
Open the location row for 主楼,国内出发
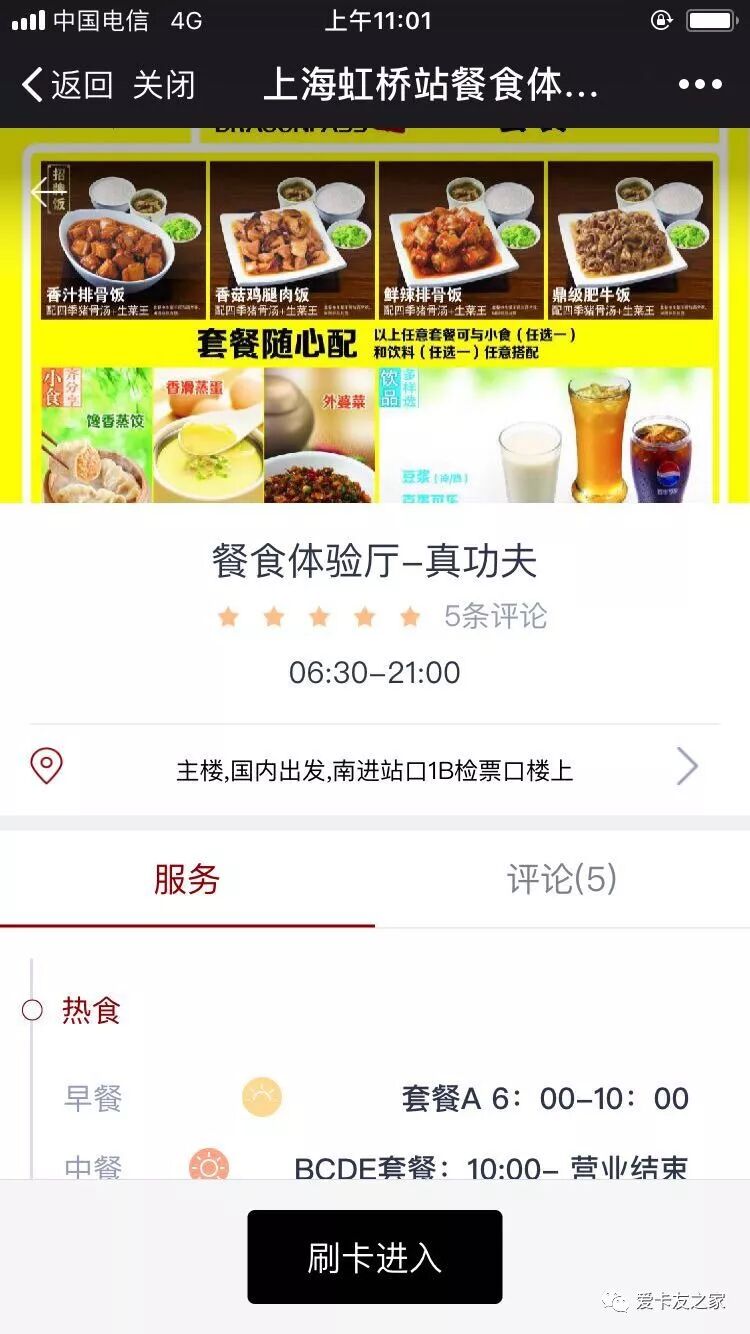pos(375,770)
